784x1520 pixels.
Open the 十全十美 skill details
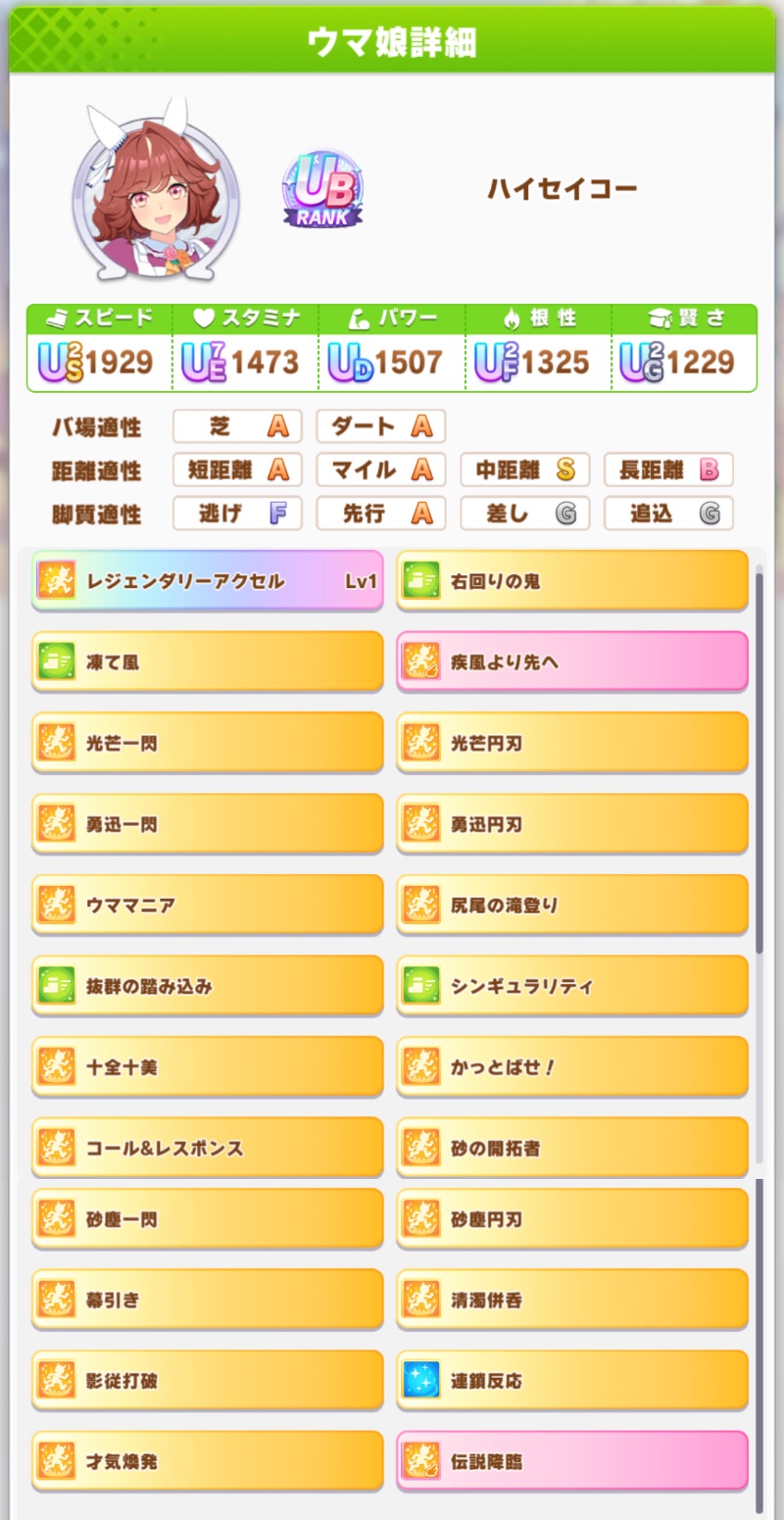tap(207, 1067)
